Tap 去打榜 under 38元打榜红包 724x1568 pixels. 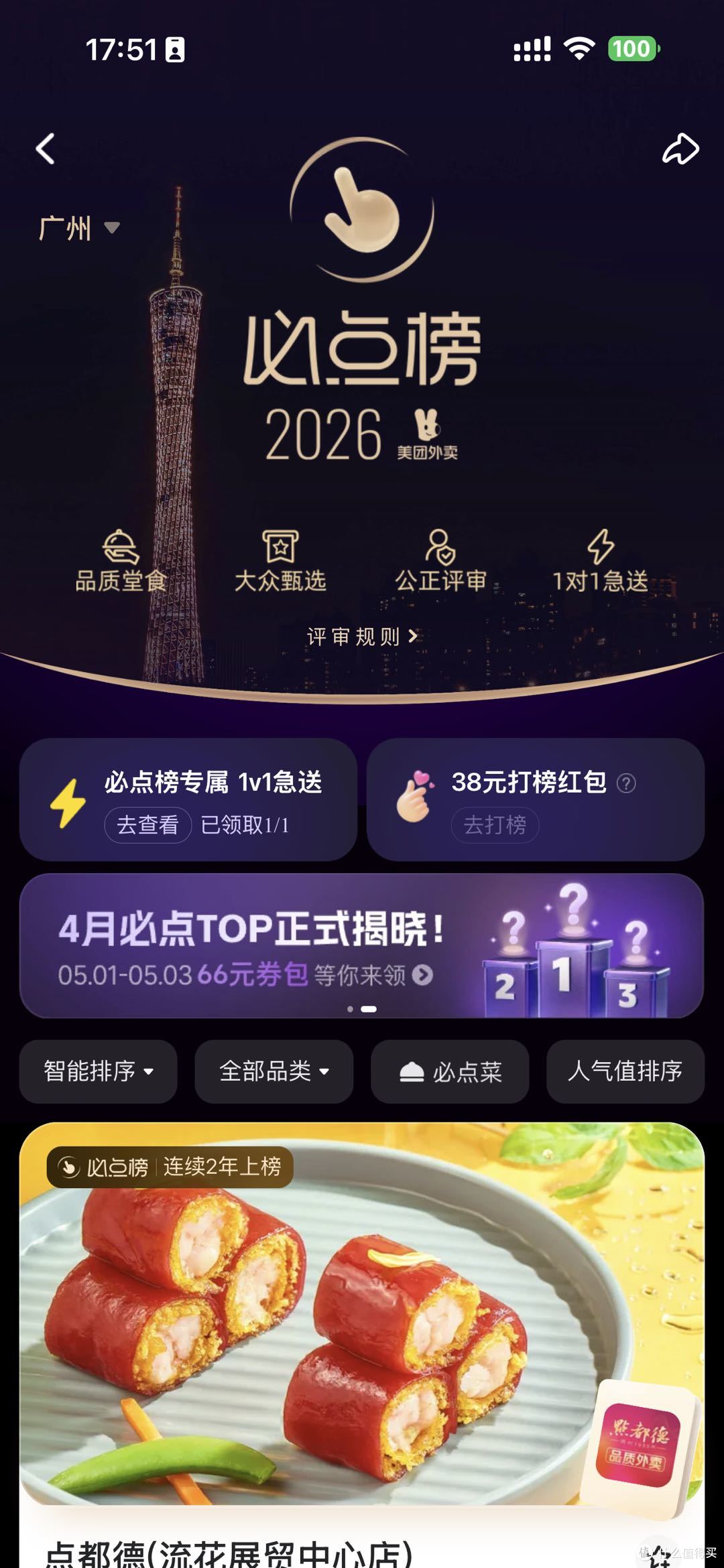click(x=495, y=825)
